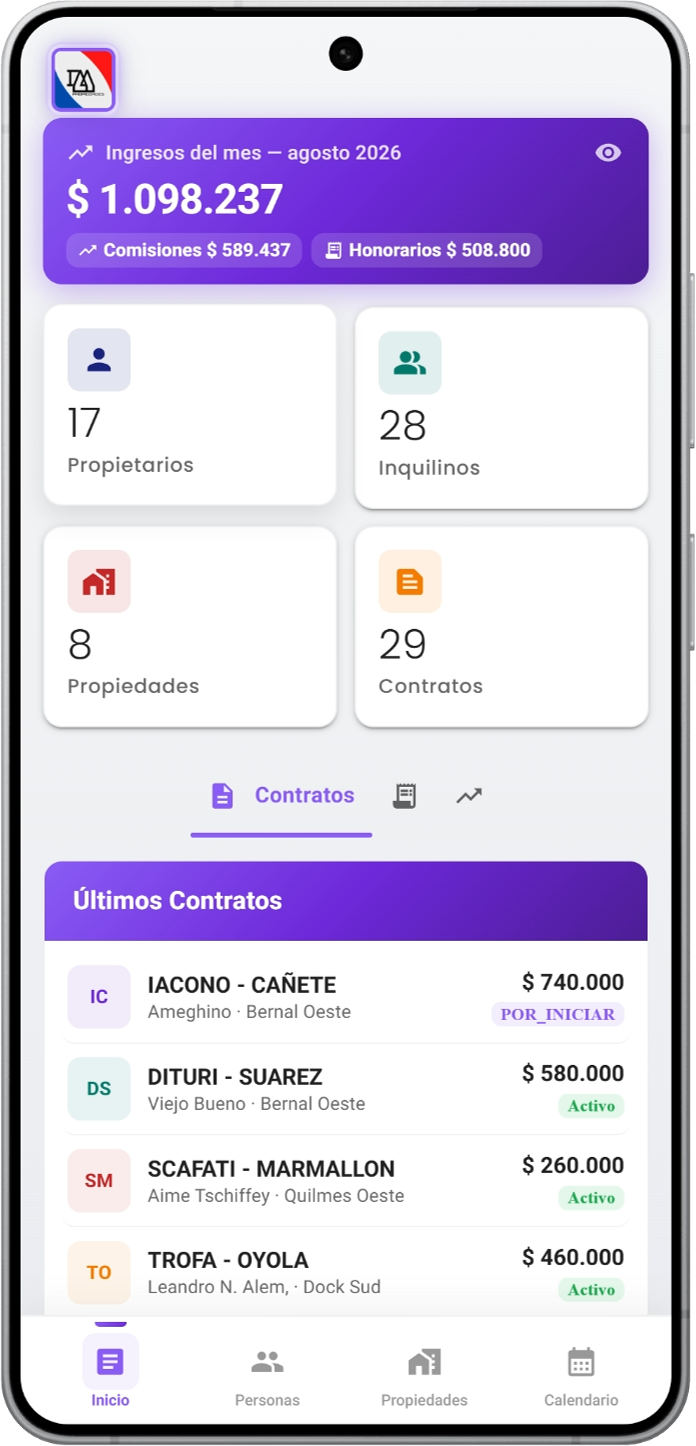Open the TROFA - OYOLA contract
Image resolution: width=696 pixels, height=1446 pixels.
[346, 1272]
